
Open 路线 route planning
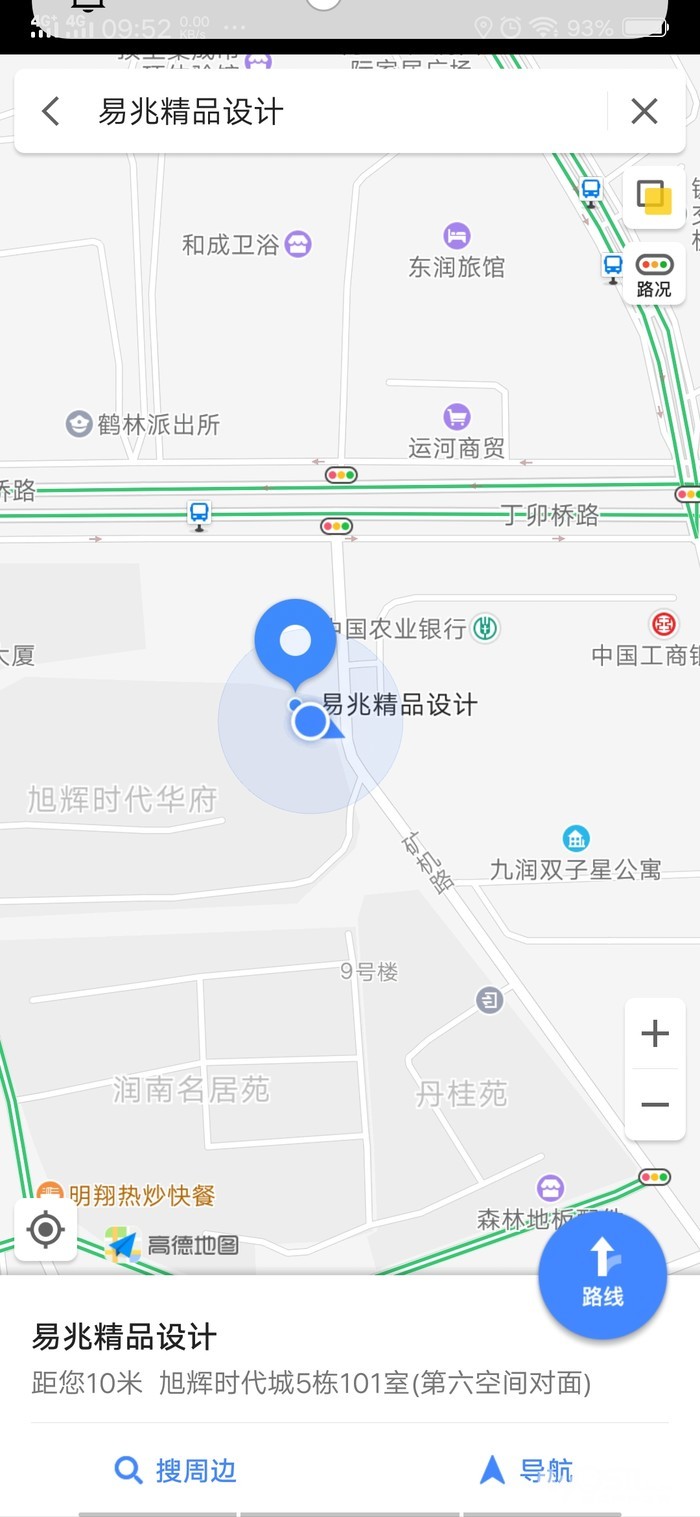click(x=602, y=1274)
